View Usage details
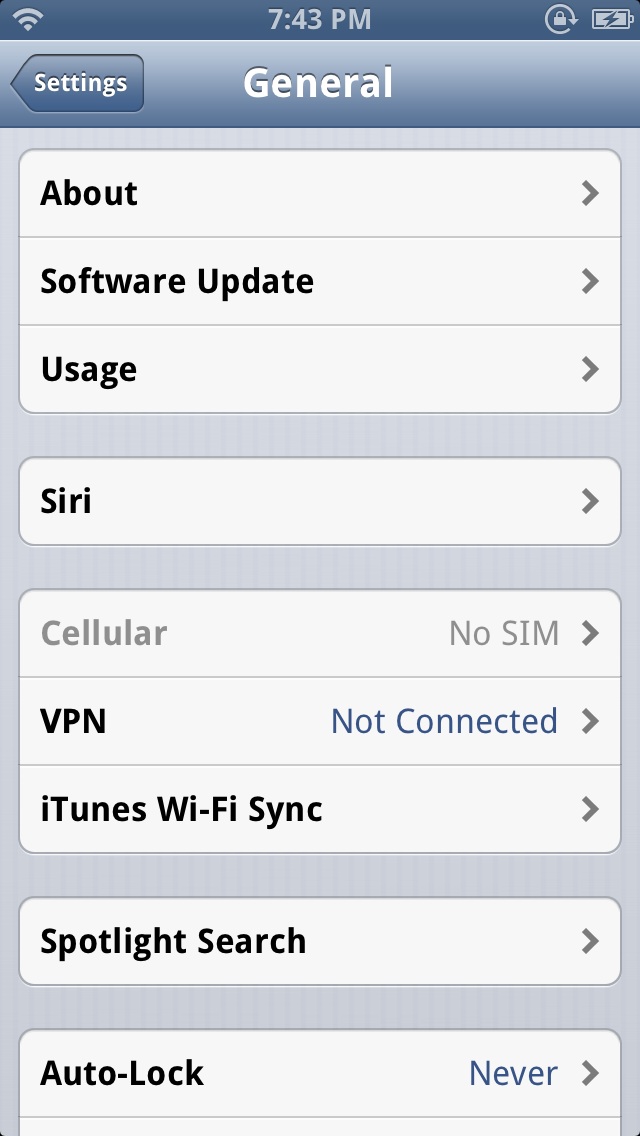This screenshot has height=1136, width=640. (320, 369)
